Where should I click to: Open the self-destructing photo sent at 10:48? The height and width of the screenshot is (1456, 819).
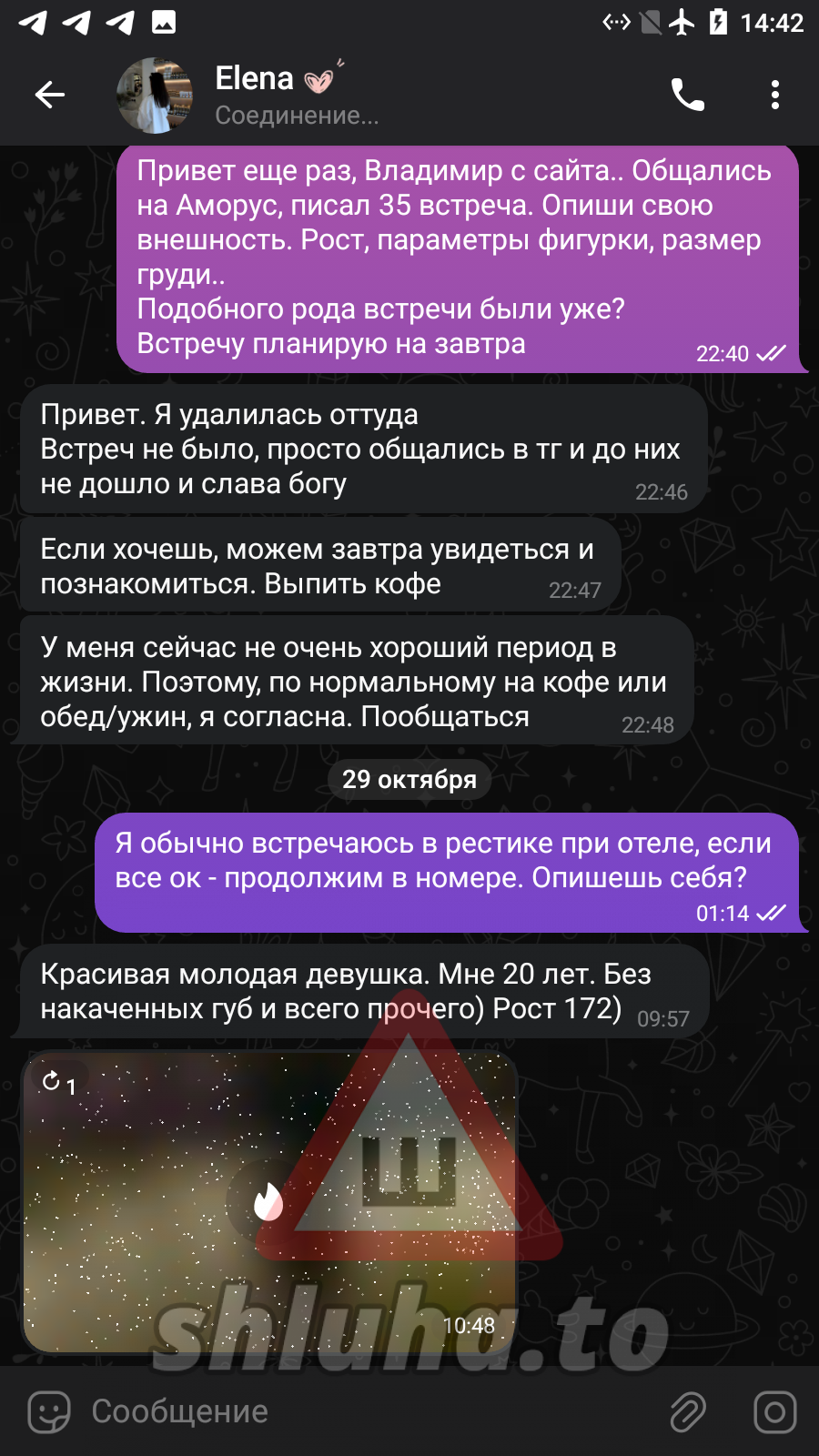[x=269, y=1201]
